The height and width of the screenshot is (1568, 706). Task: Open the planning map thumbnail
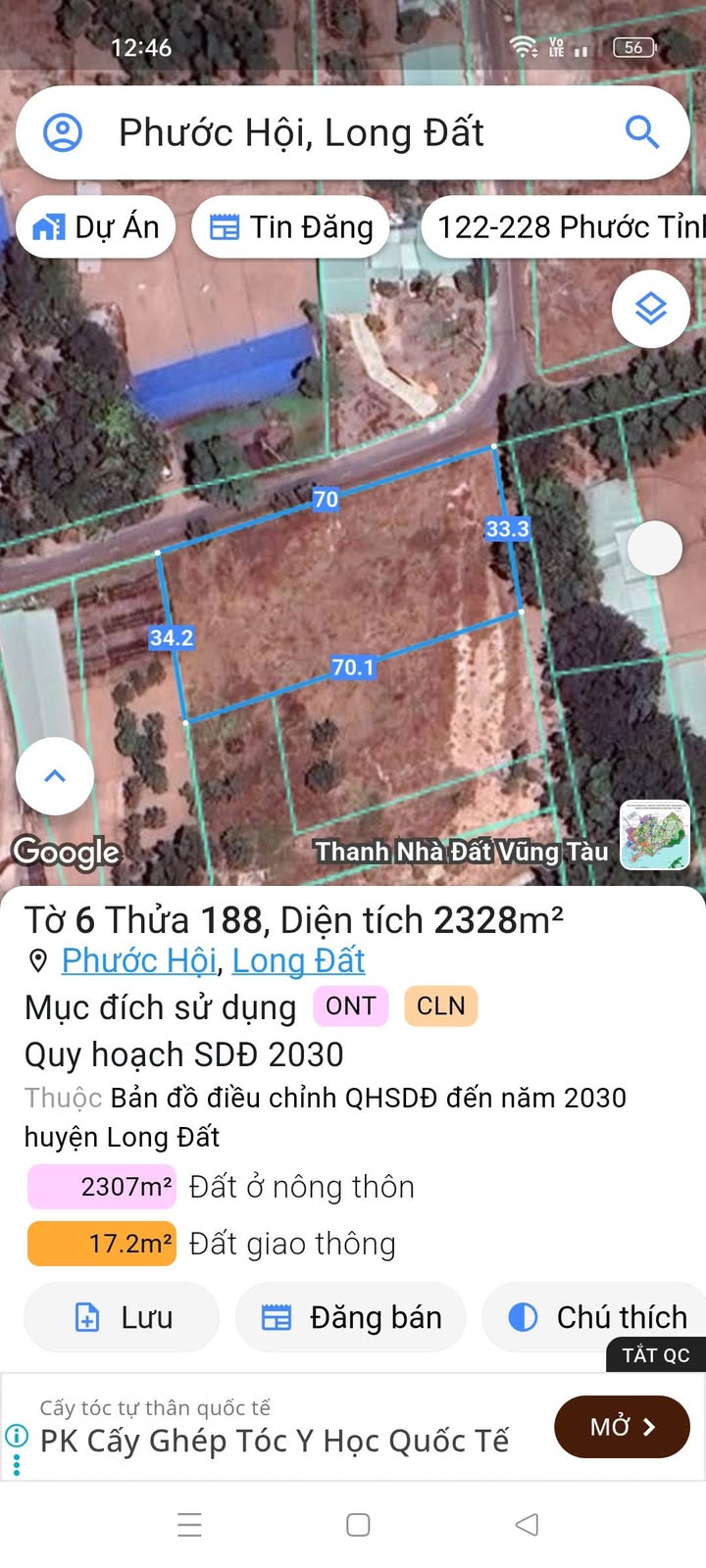655,835
